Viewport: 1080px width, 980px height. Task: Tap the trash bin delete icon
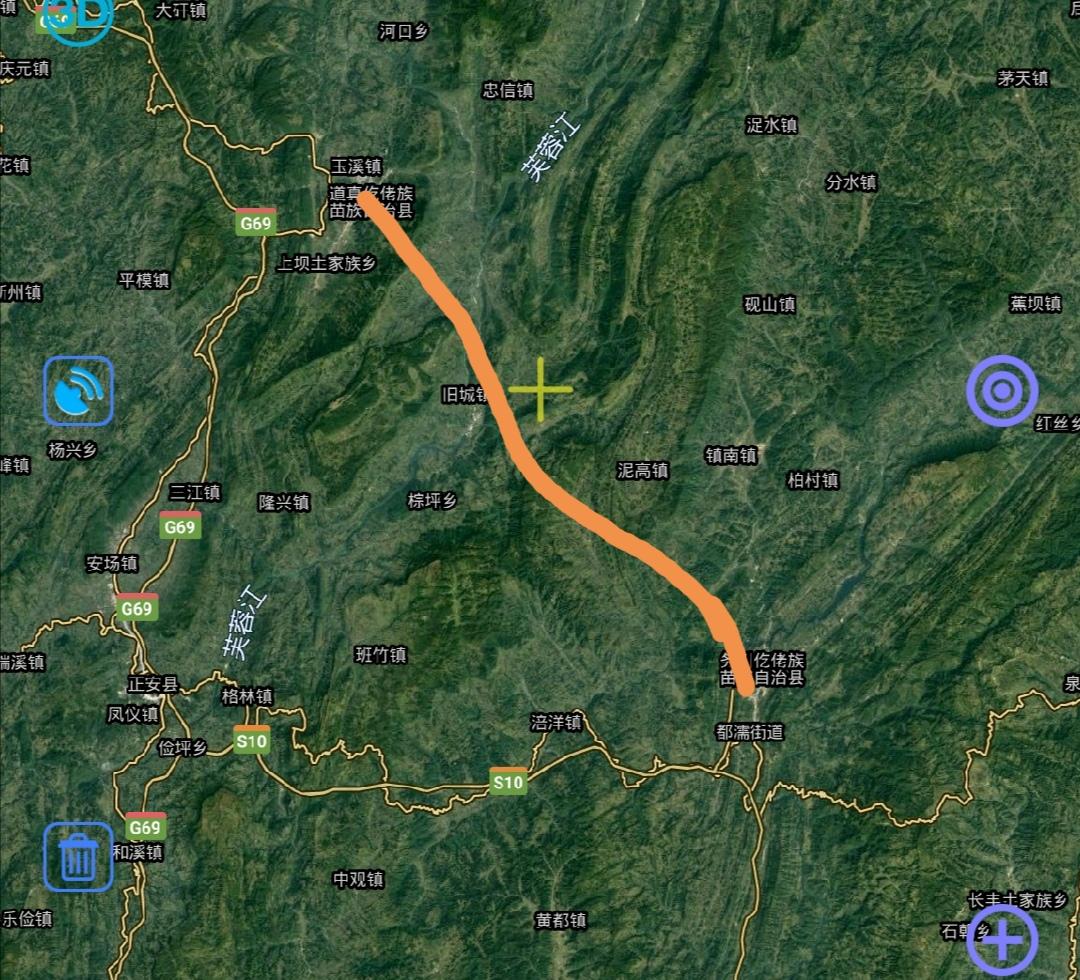(78, 857)
